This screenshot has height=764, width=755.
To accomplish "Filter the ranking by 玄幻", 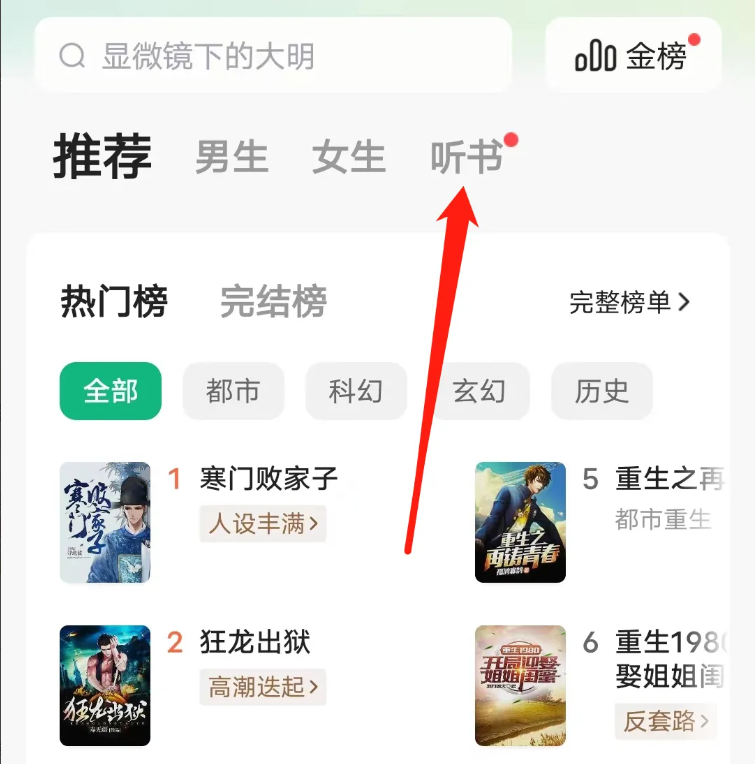I will coord(479,391).
